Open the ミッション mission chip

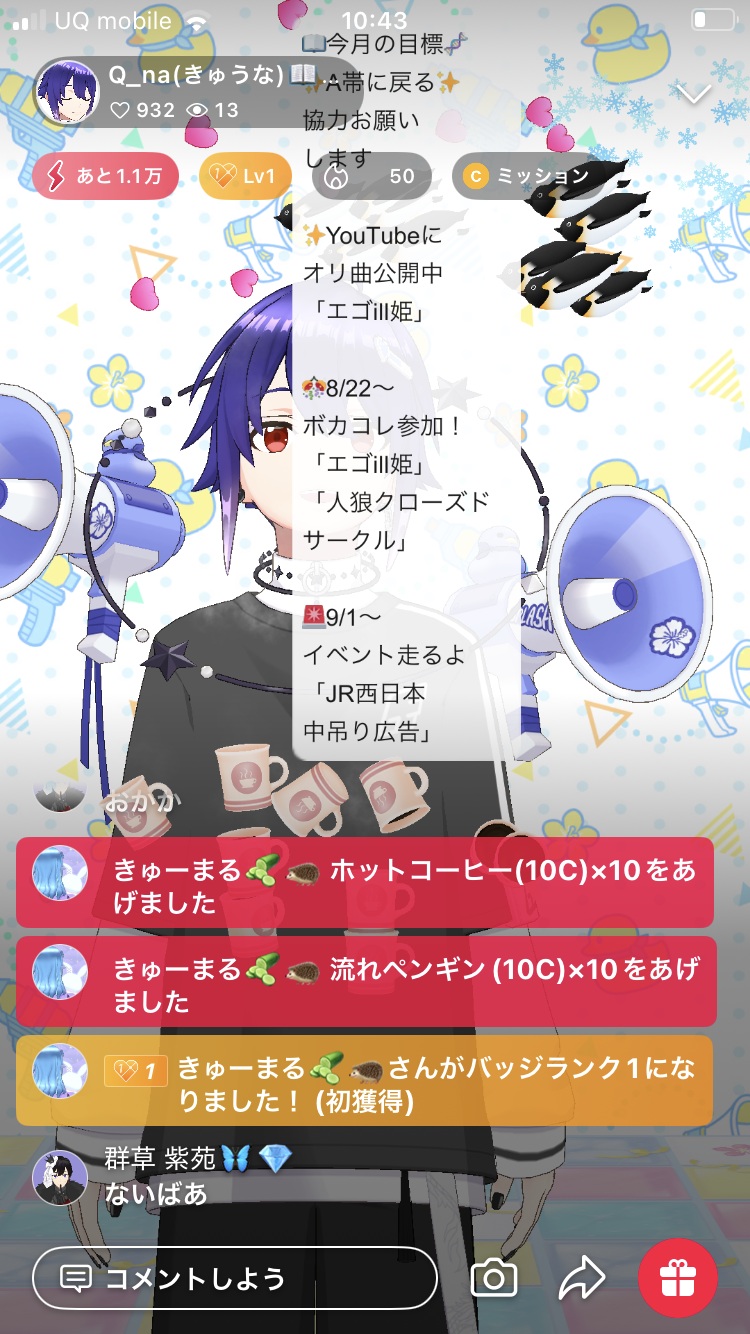530,177
